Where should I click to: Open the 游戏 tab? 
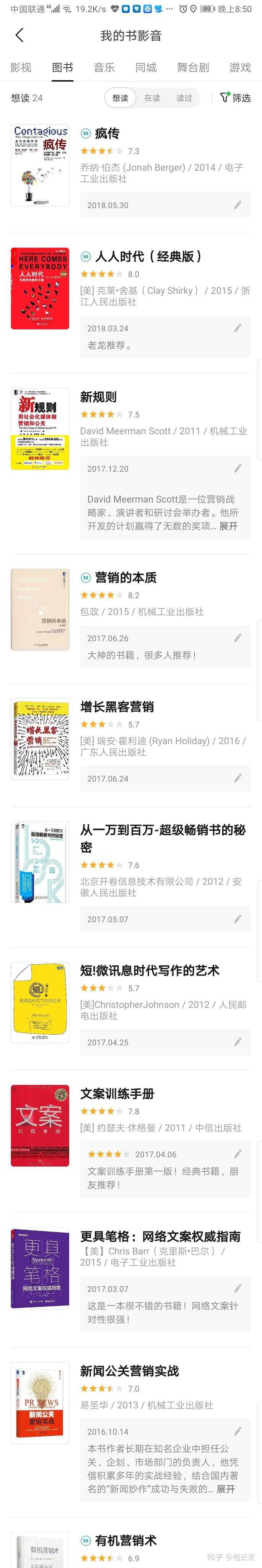point(239,67)
